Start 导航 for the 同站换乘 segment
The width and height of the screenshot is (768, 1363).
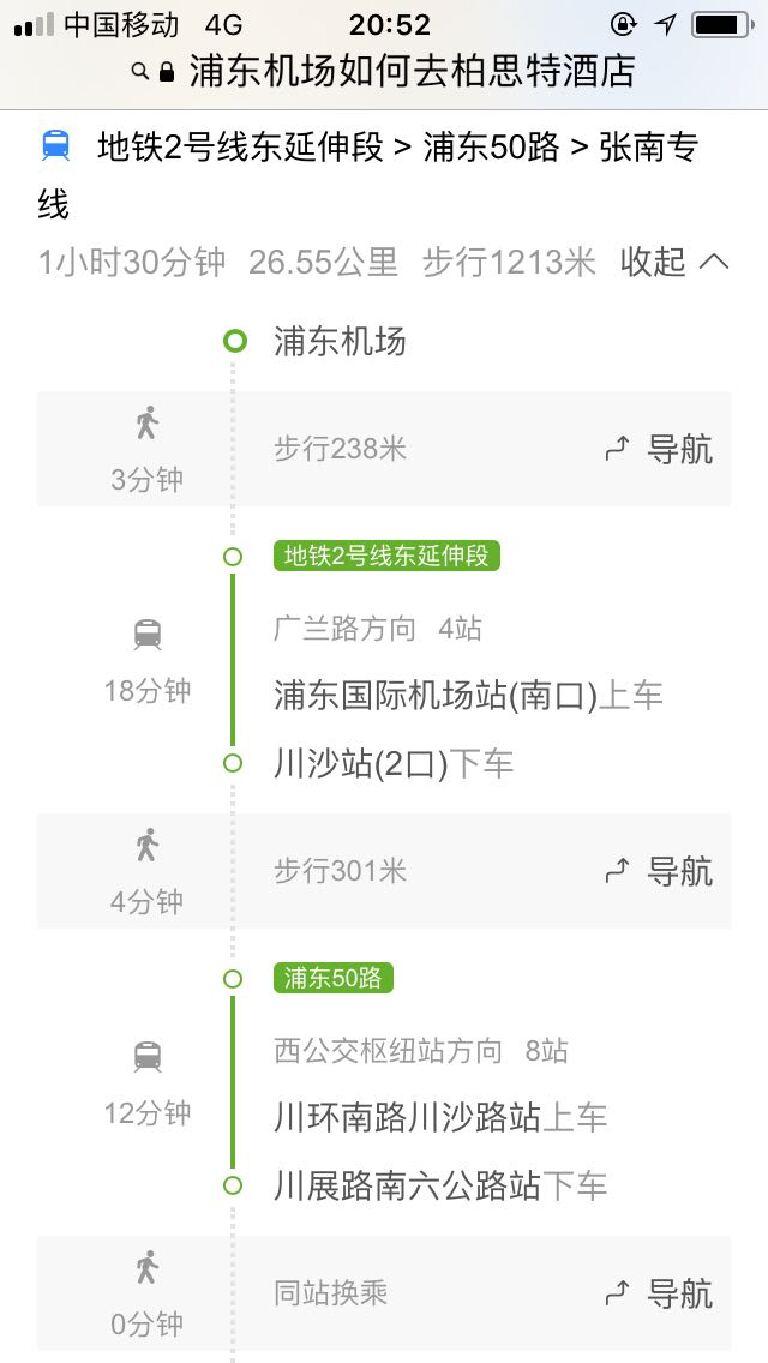pos(661,1294)
